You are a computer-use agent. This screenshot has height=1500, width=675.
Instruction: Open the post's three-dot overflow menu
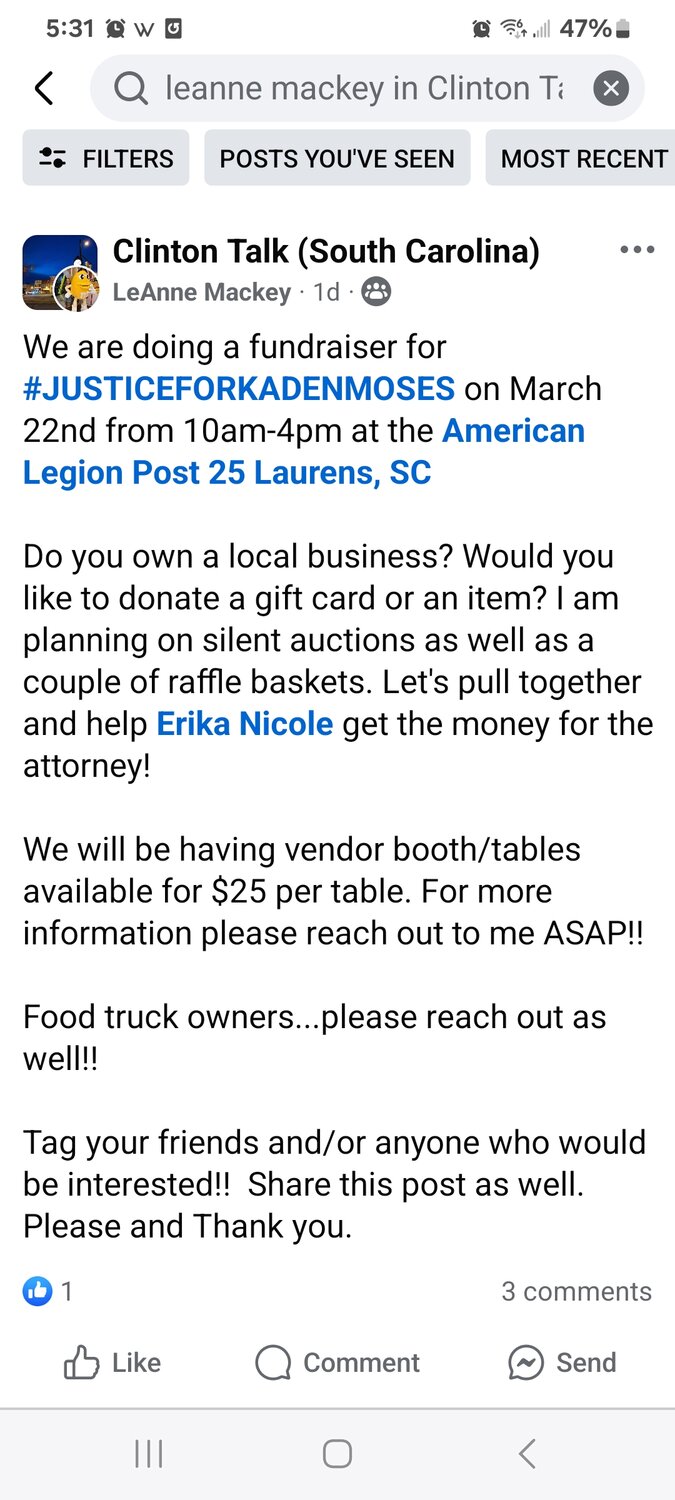point(637,250)
